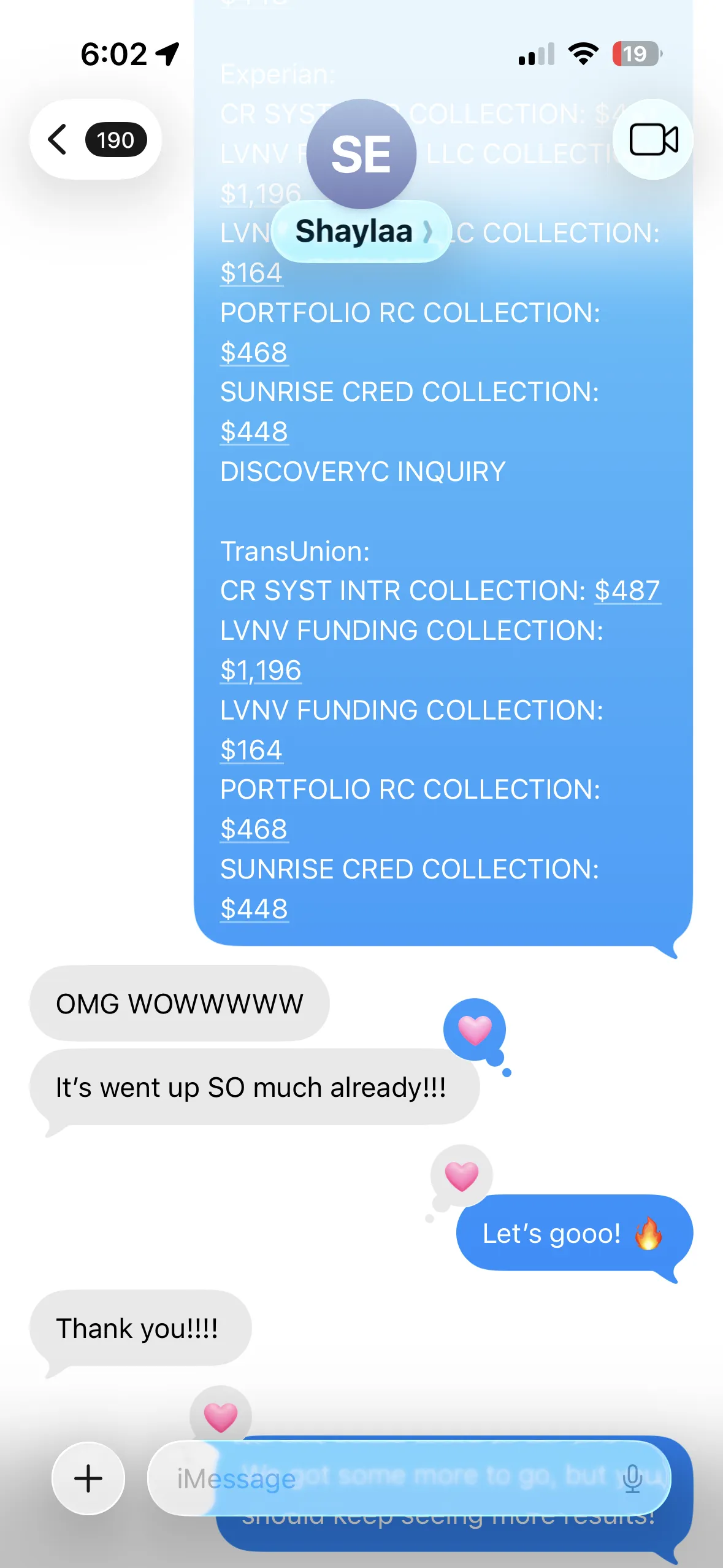Open Shaylaa's contact details
The width and height of the screenshot is (723, 1568).
tap(361, 232)
